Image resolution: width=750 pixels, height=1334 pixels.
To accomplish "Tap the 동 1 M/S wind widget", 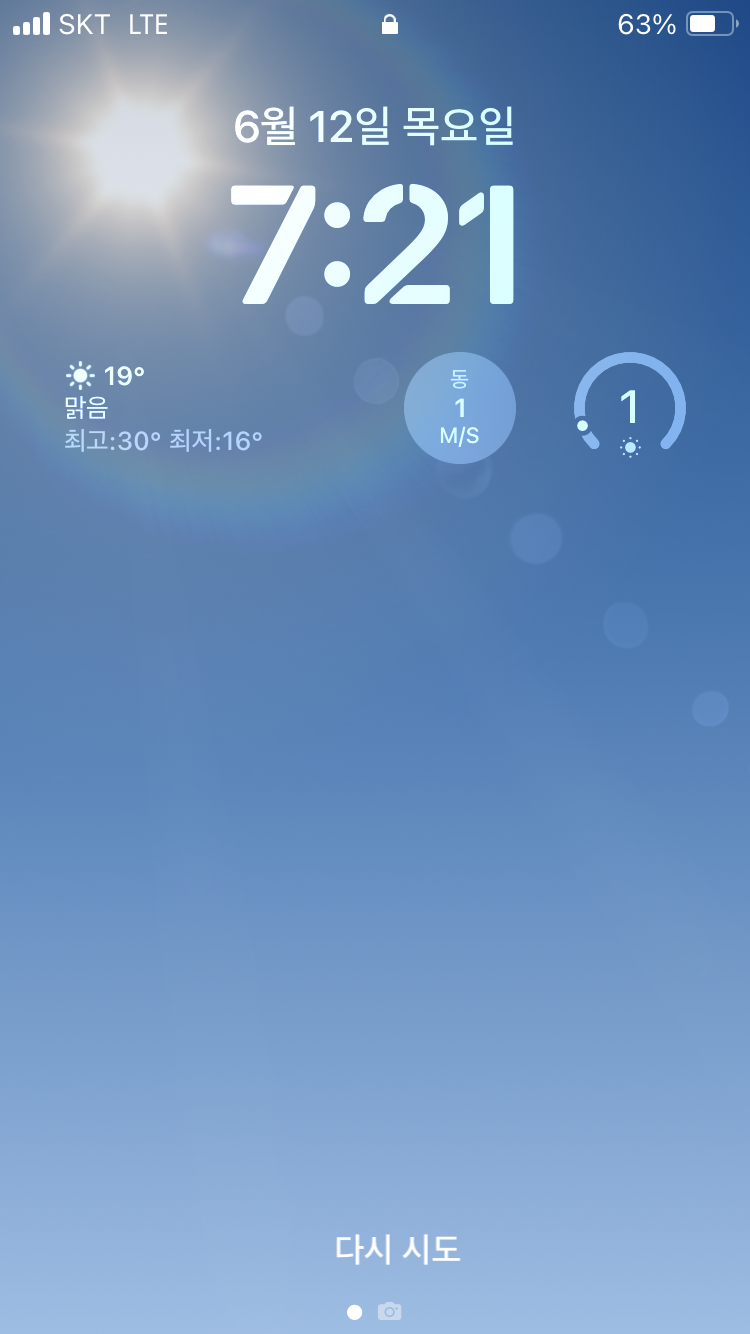I will point(460,408).
